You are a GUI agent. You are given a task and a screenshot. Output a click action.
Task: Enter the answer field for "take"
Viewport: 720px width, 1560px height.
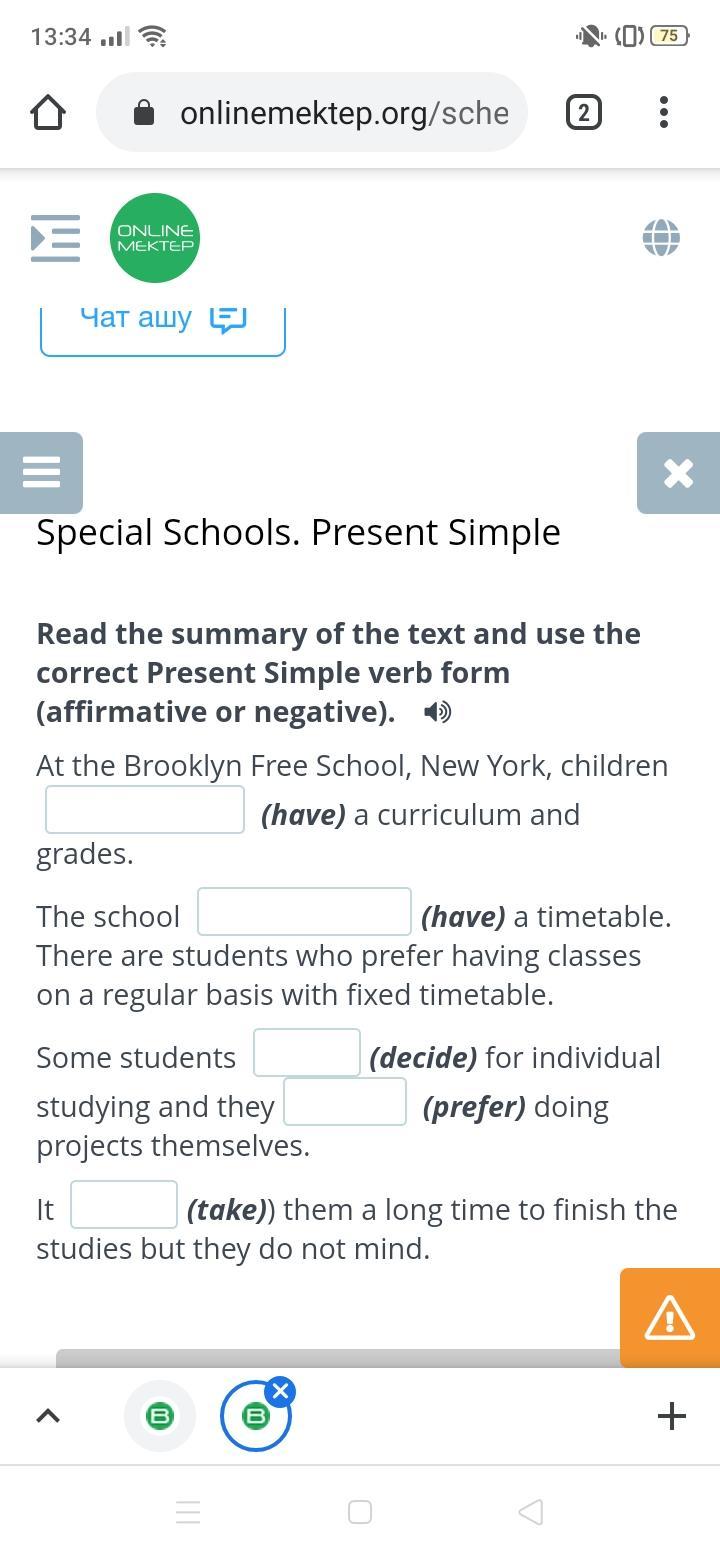(x=124, y=1205)
